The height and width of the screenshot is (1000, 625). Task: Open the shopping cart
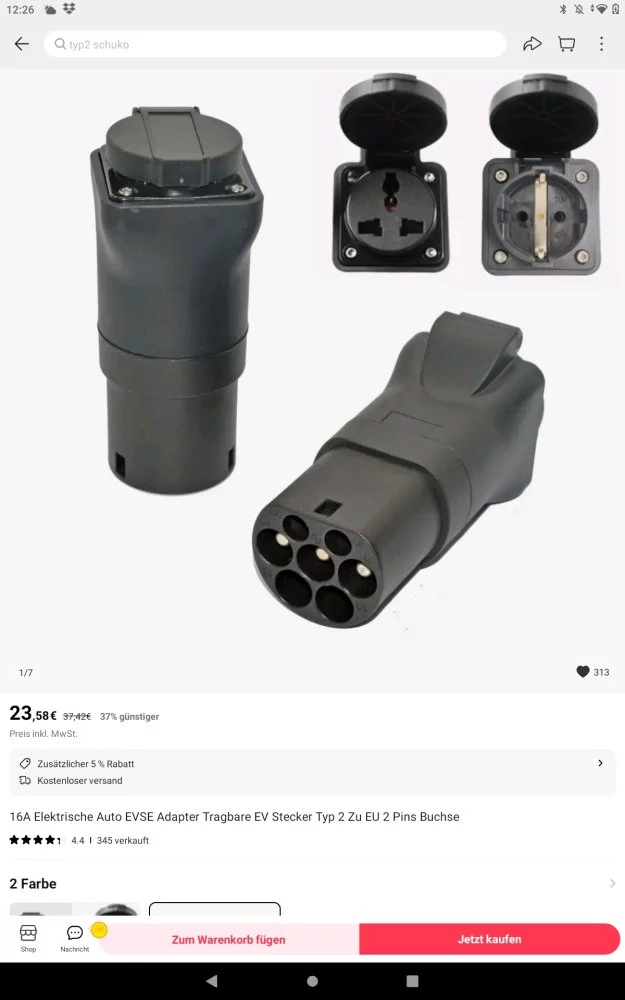(567, 44)
